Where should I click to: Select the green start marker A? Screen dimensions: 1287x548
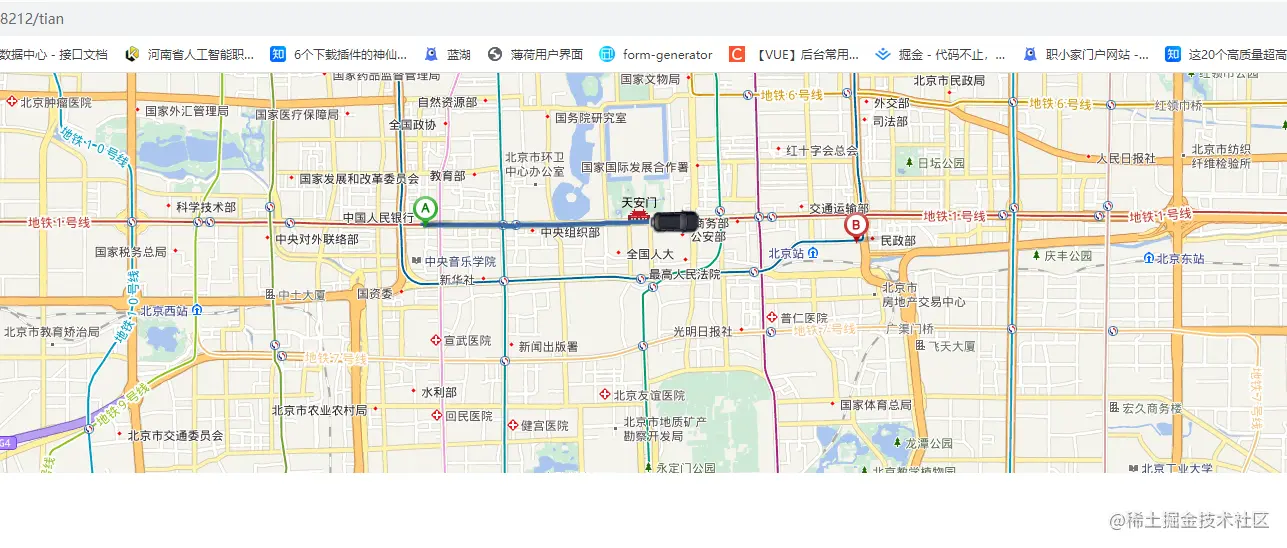point(426,209)
